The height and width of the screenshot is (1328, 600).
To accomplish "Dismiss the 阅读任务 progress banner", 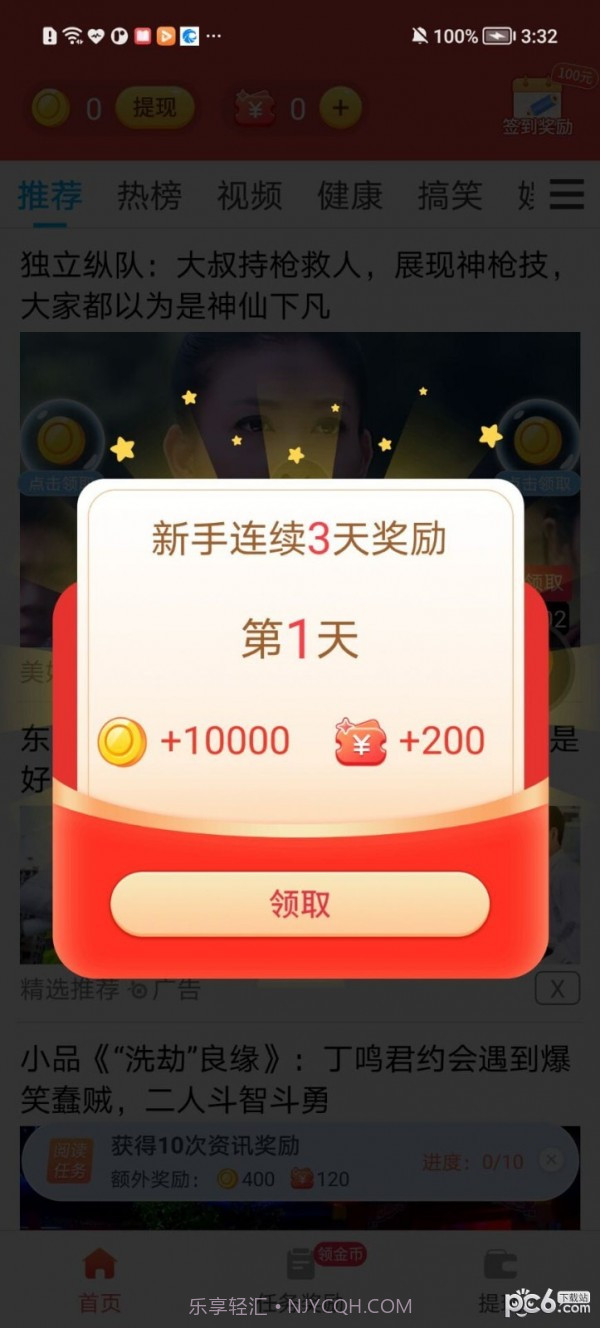I will 550,1159.
